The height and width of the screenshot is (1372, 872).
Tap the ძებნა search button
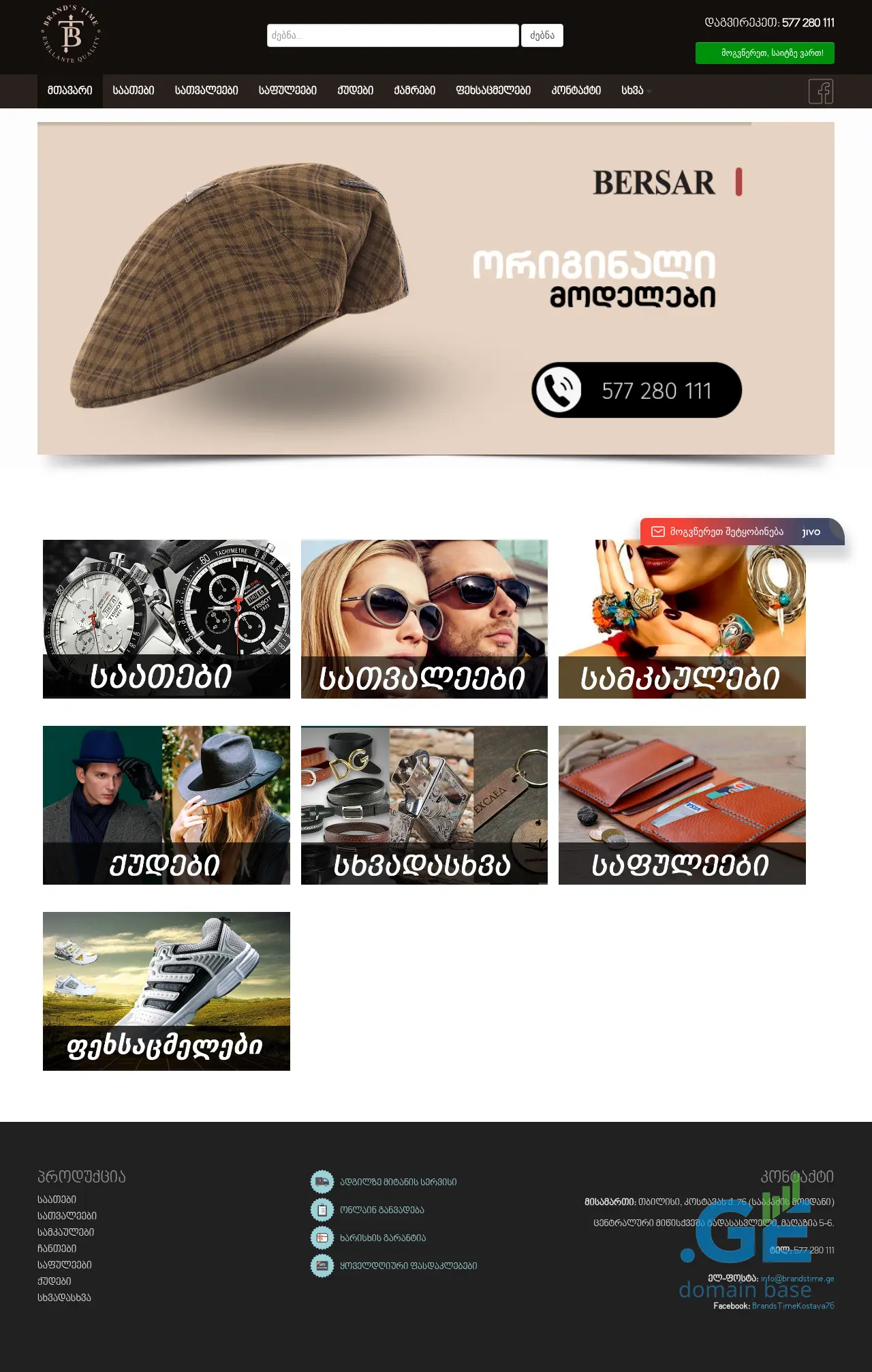(x=542, y=35)
